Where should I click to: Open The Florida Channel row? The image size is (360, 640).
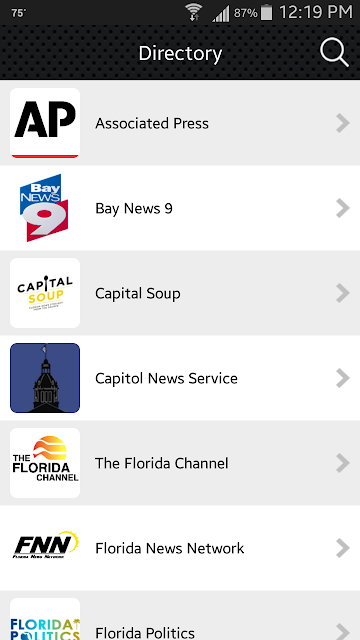click(180, 463)
